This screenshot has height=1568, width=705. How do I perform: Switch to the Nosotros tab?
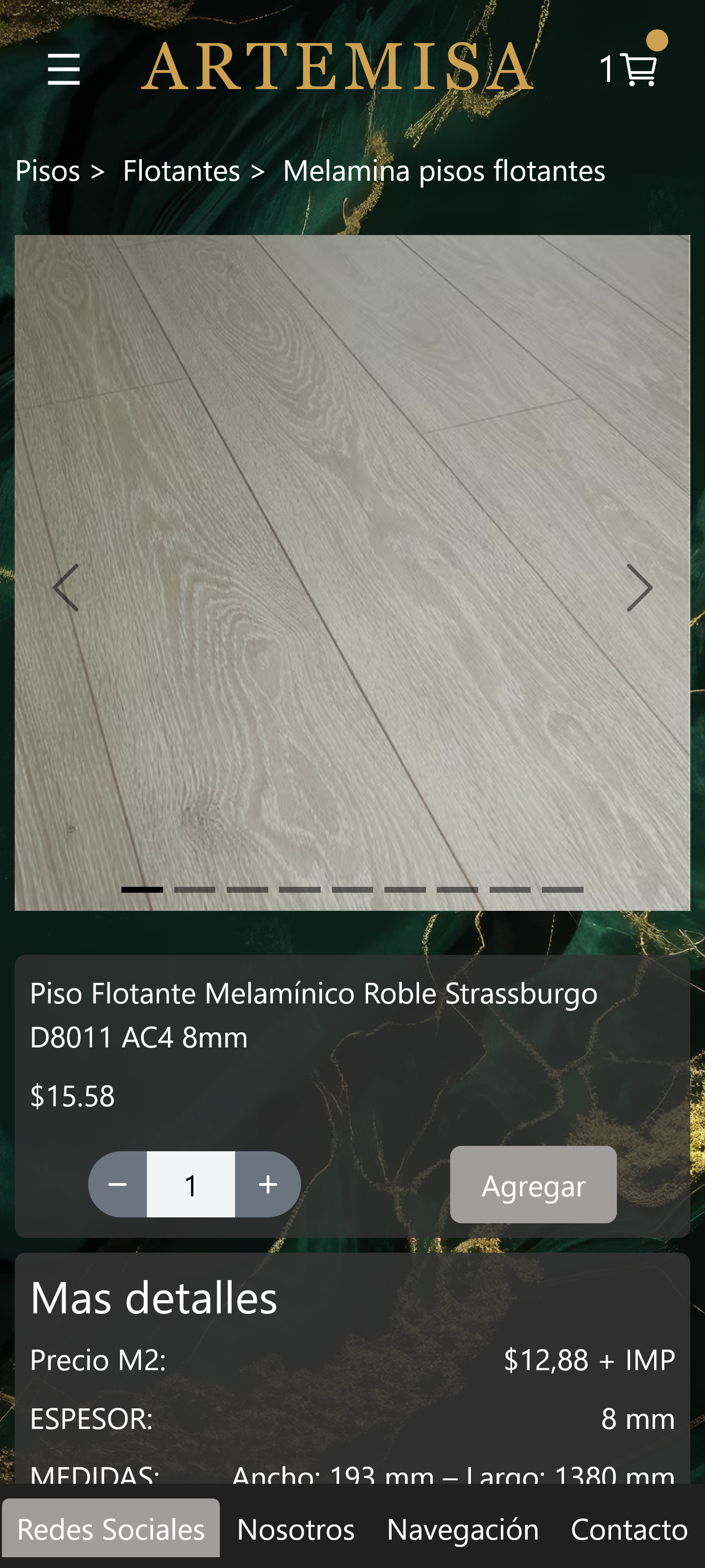296,1529
